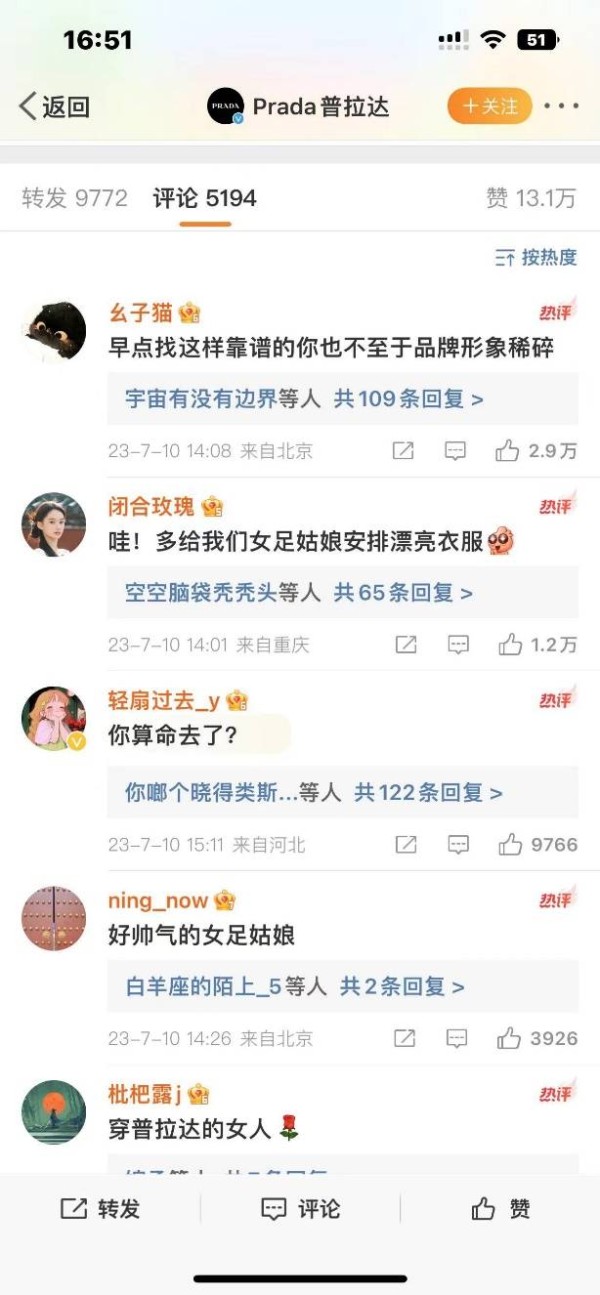Follow Prada with the +关注 button
This screenshot has height=1295, width=600.
click(x=489, y=106)
